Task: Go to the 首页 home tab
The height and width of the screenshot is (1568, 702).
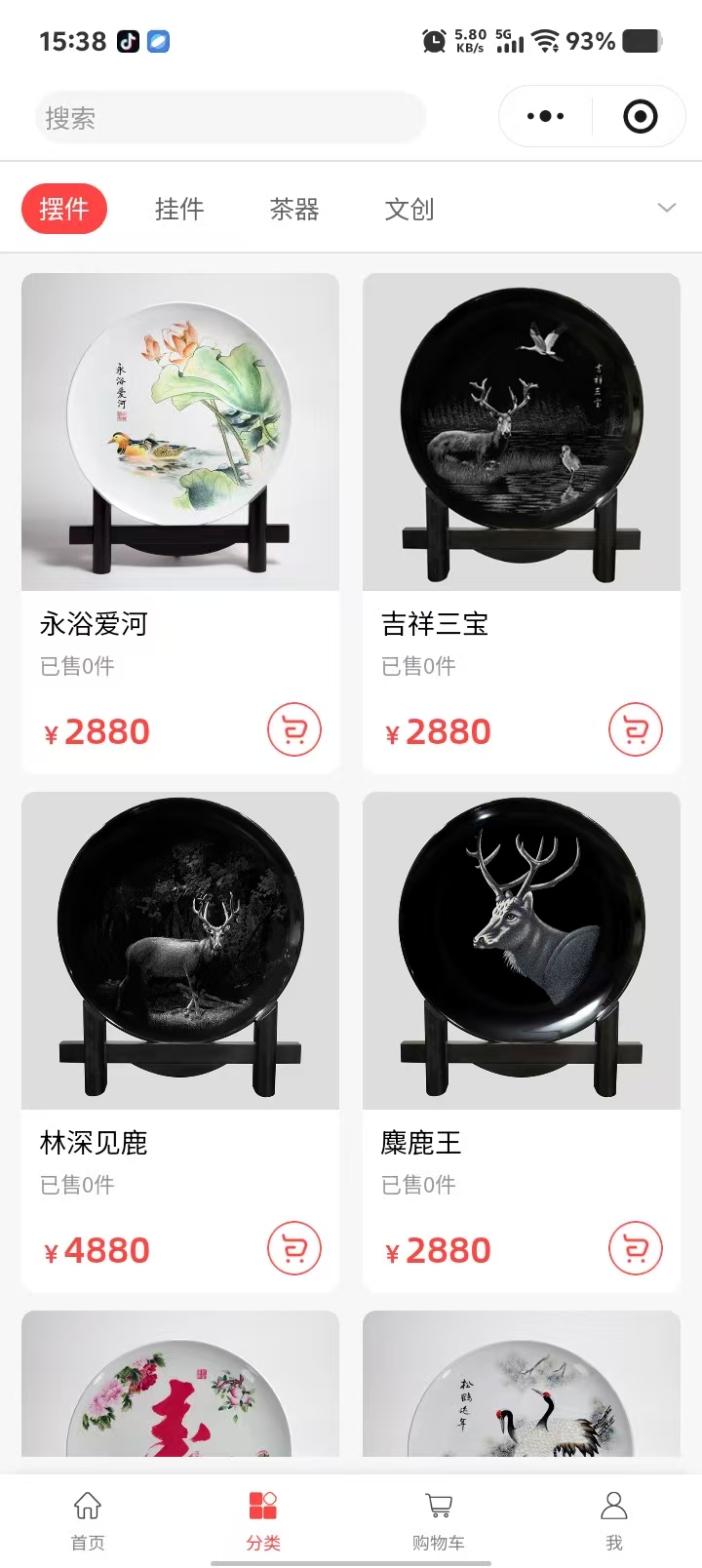Action: (x=88, y=1519)
